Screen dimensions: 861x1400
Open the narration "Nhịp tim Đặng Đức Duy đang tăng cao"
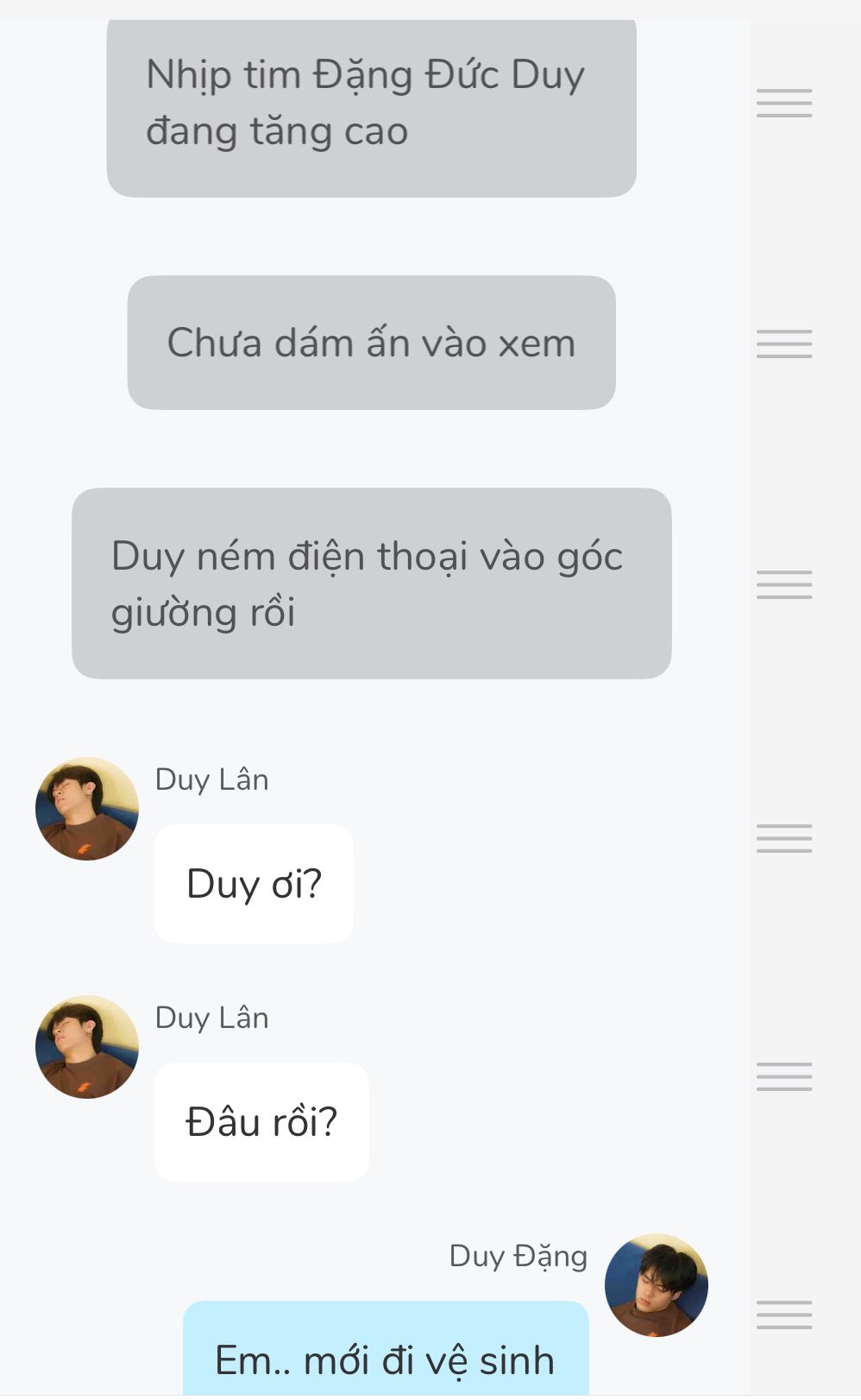coord(371,105)
